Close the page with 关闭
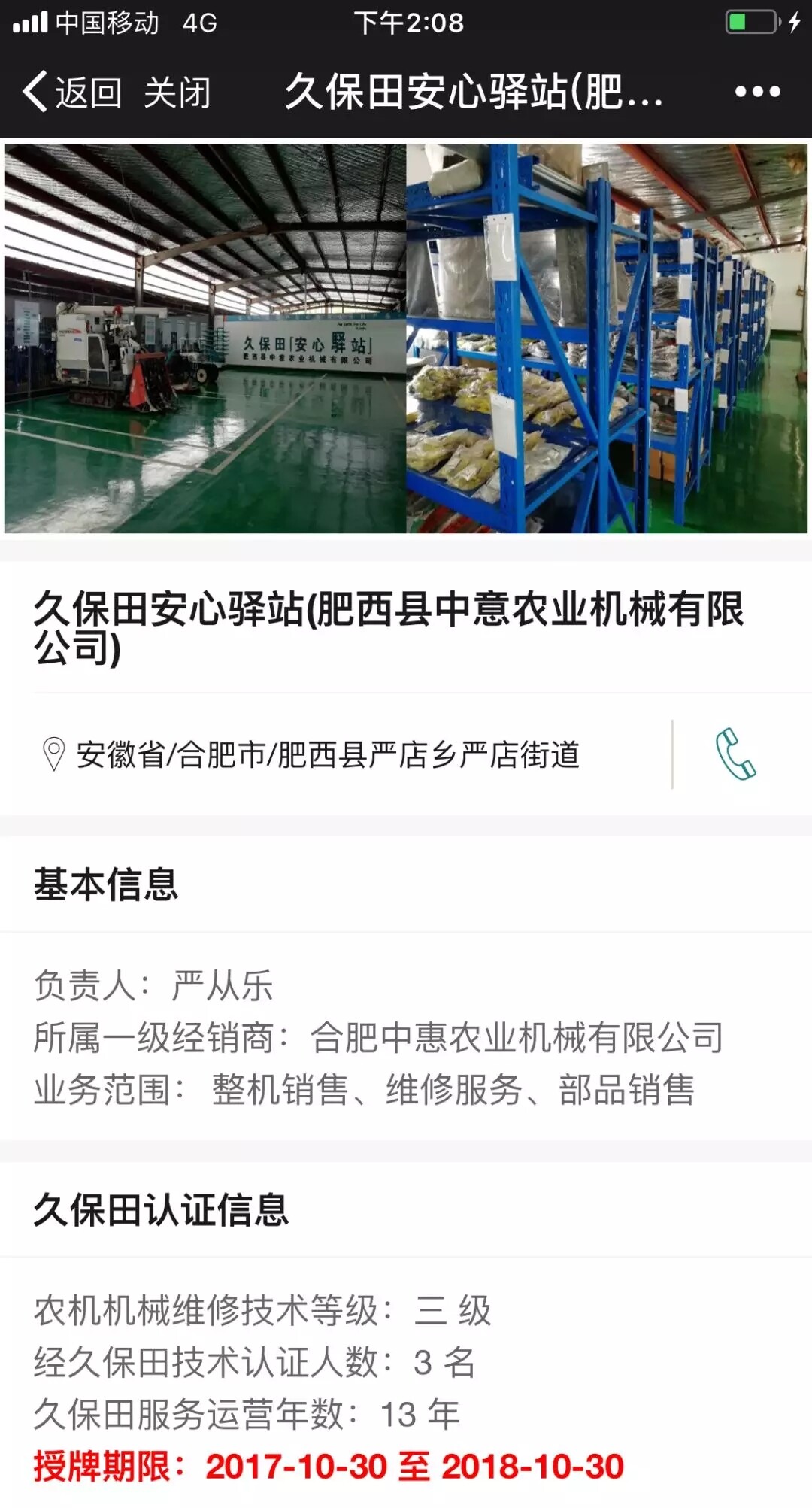The height and width of the screenshot is (1508, 812). point(177,92)
